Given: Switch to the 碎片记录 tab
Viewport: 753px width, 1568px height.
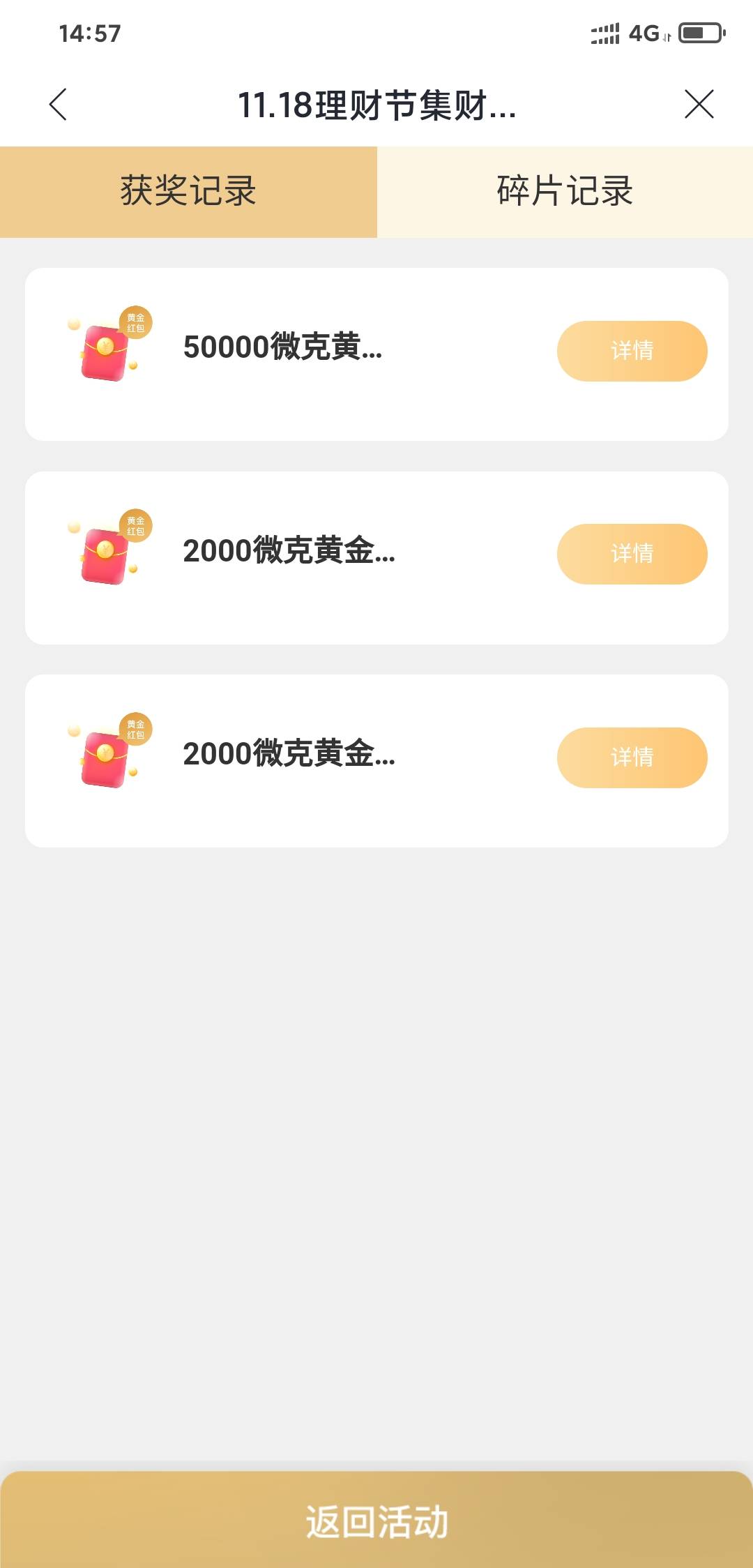Looking at the screenshot, I should click(565, 192).
